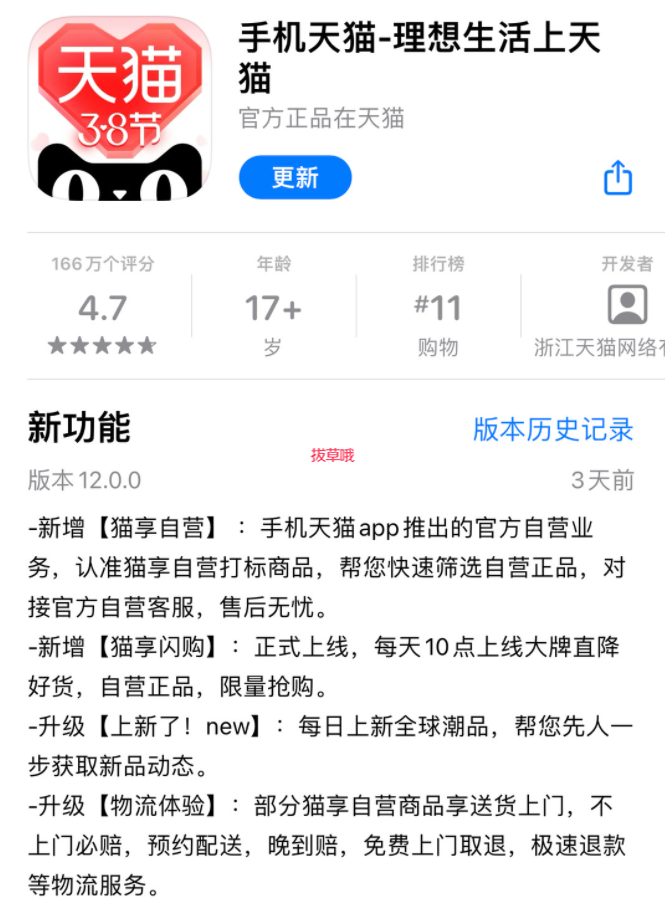Open 版本历史记录 version history
This screenshot has width=665, height=910.
coord(553,429)
